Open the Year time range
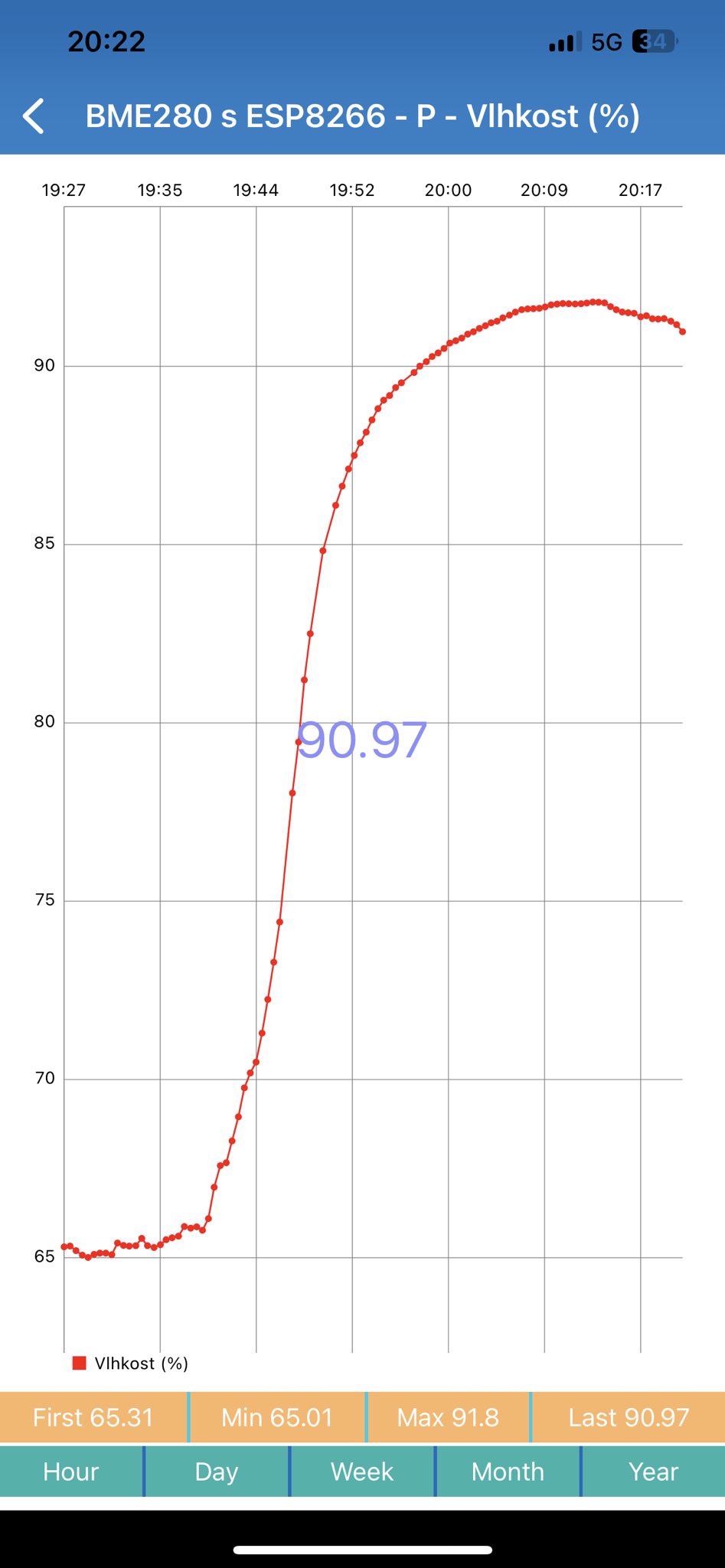Viewport: 725px width, 1568px height. pyautogui.click(x=654, y=1472)
